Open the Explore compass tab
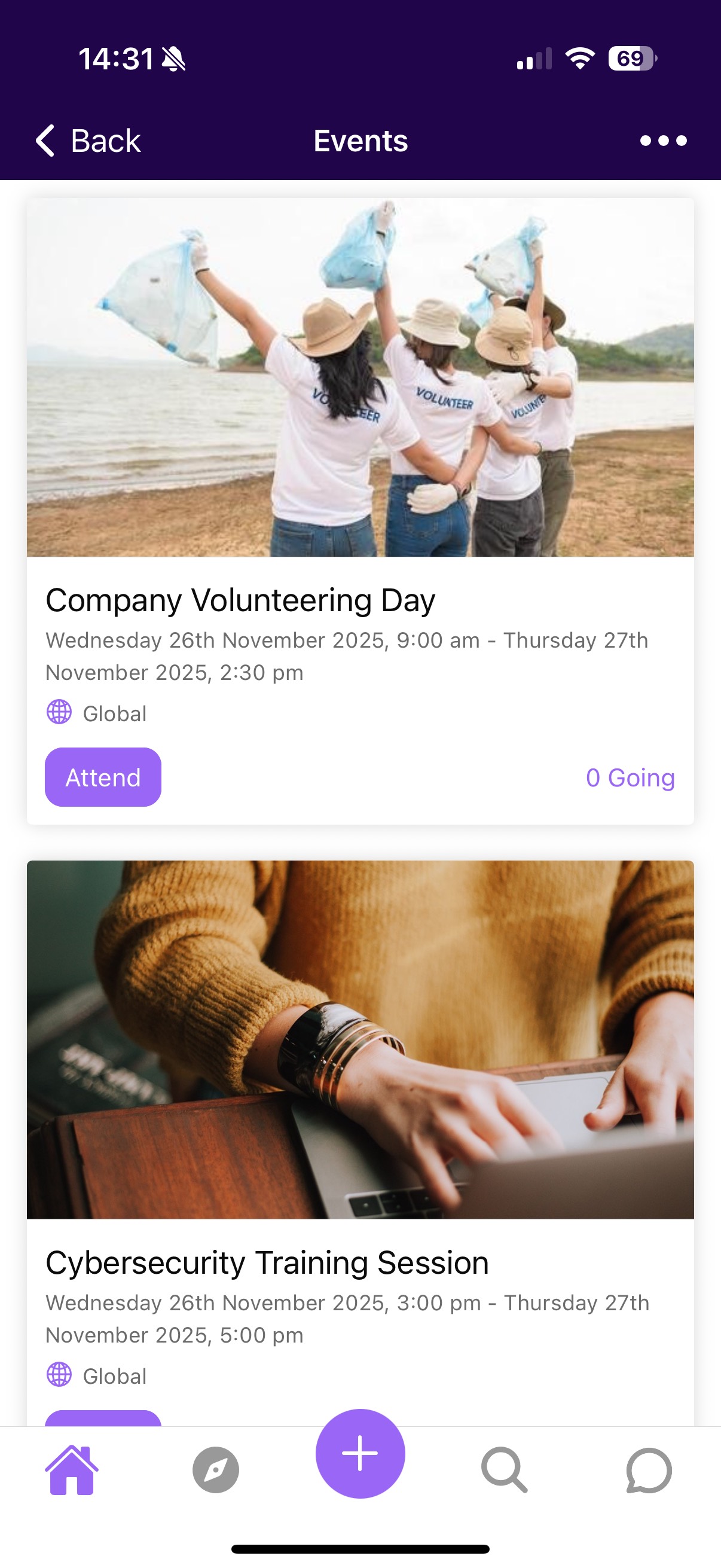This screenshot has width=721, height=1568. [x=215, y=1470]
